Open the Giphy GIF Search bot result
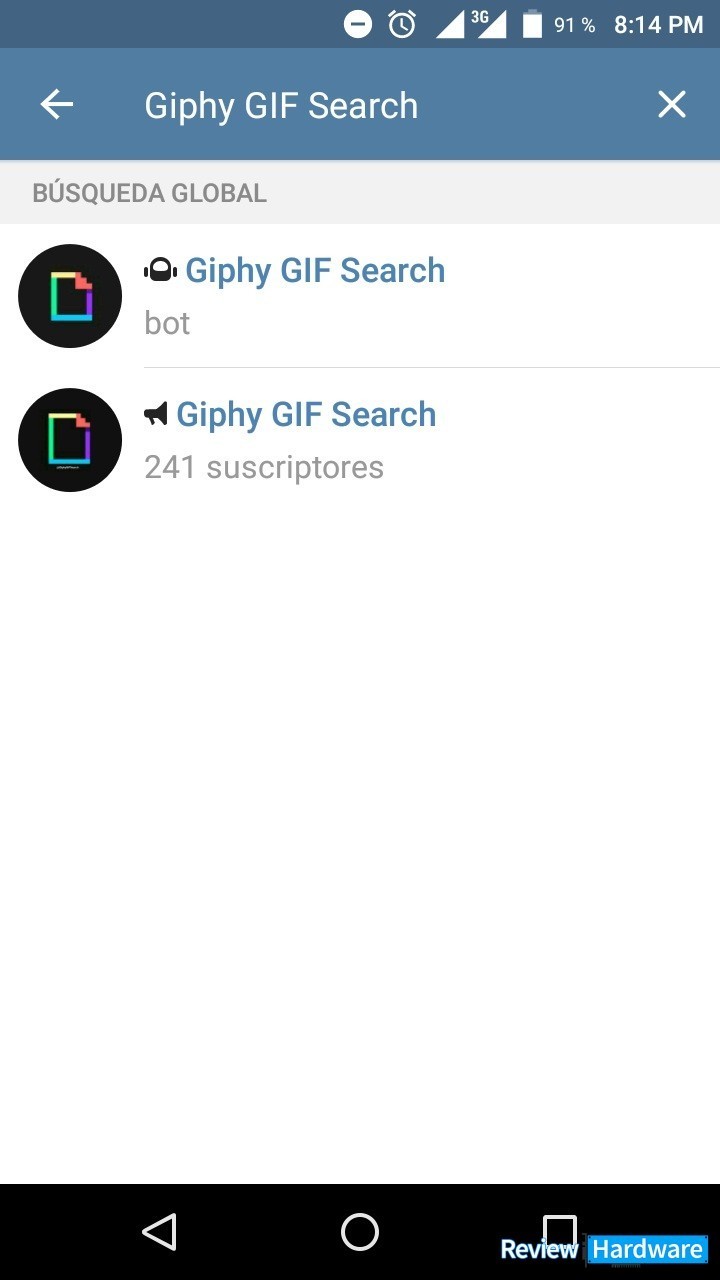The width and height of the screenshot is (720, 1280). tap(360, 296)
